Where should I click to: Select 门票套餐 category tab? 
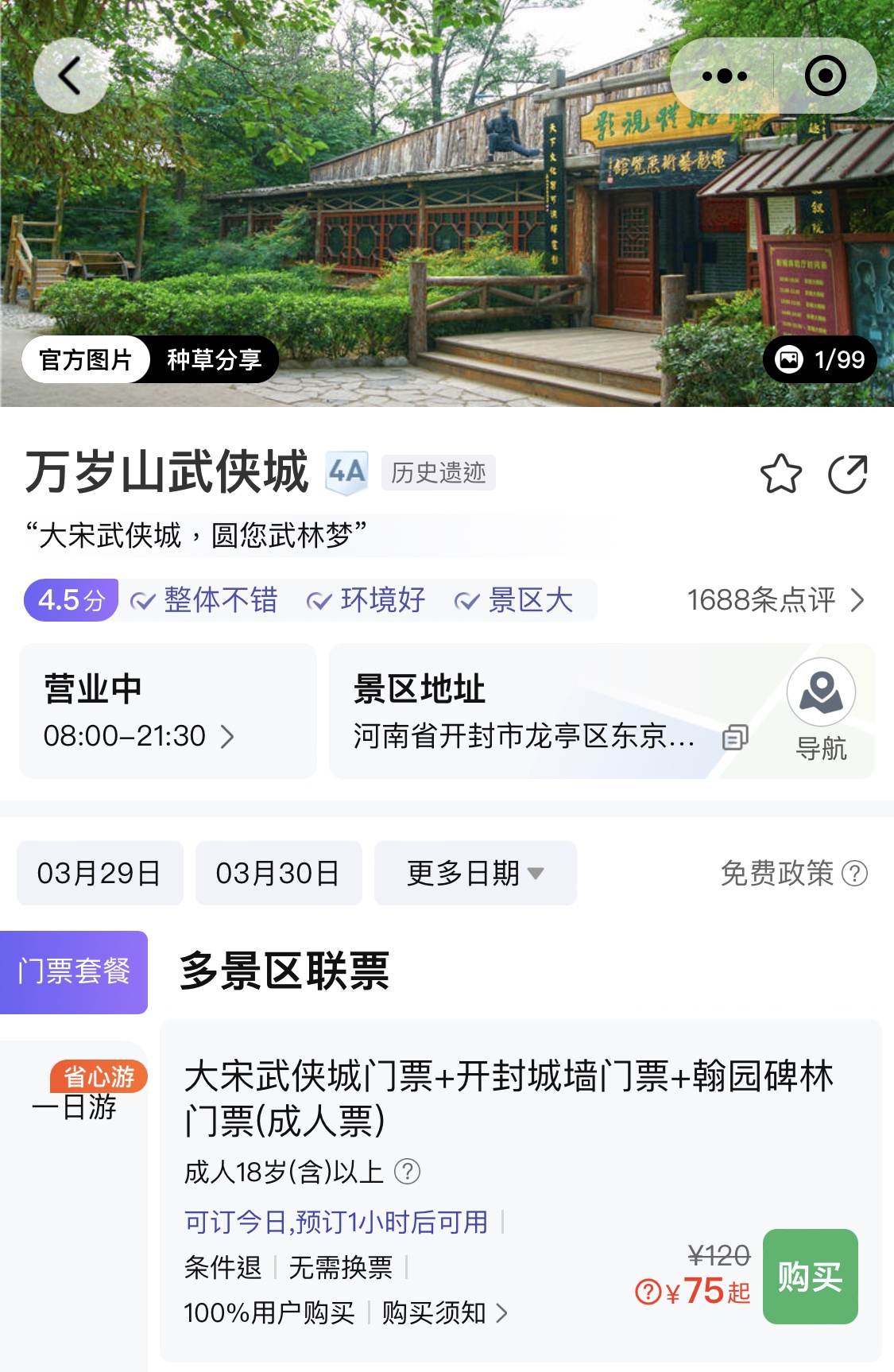(74, 971)
